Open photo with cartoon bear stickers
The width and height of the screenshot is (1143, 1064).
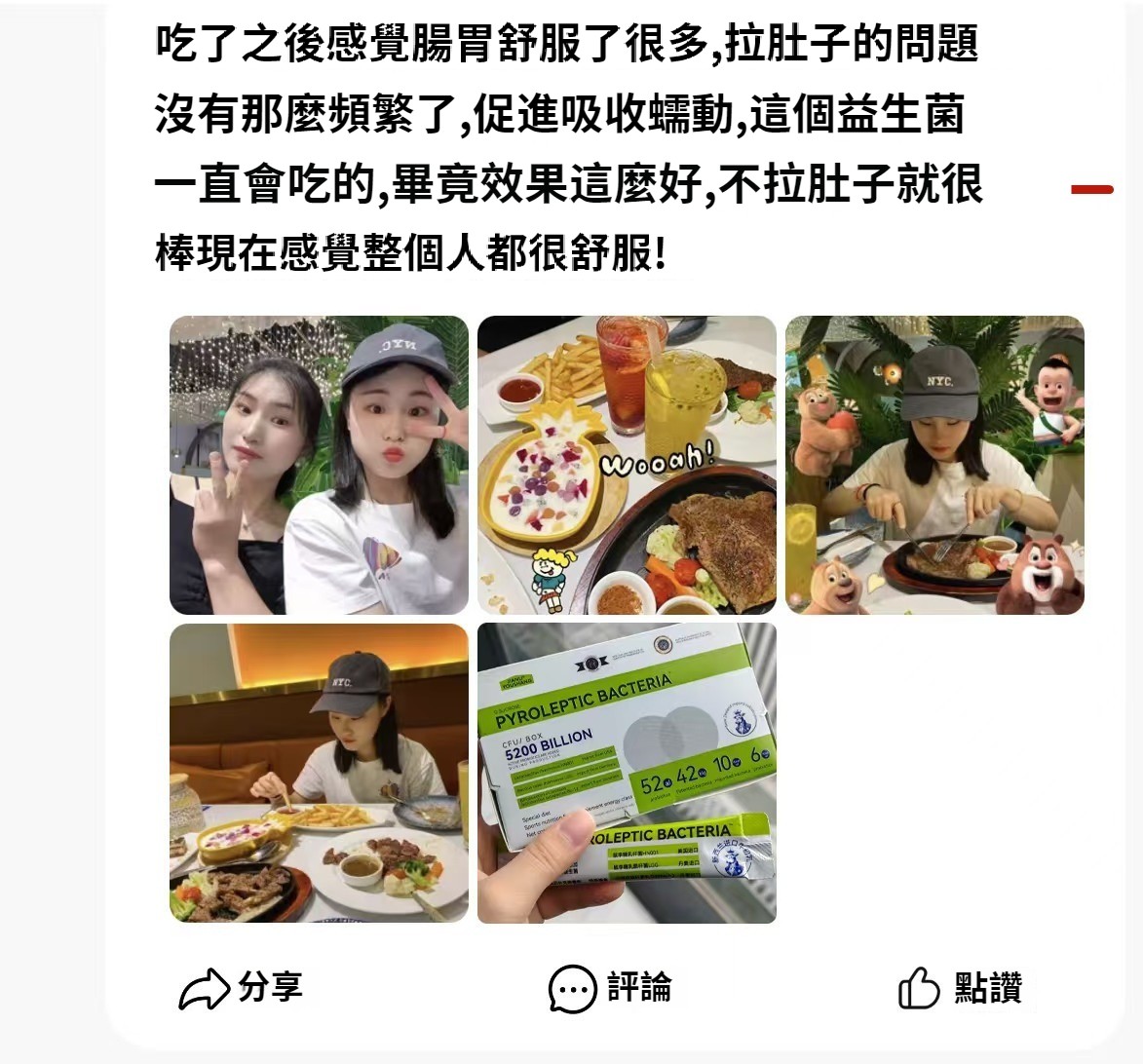coord(934,465)
